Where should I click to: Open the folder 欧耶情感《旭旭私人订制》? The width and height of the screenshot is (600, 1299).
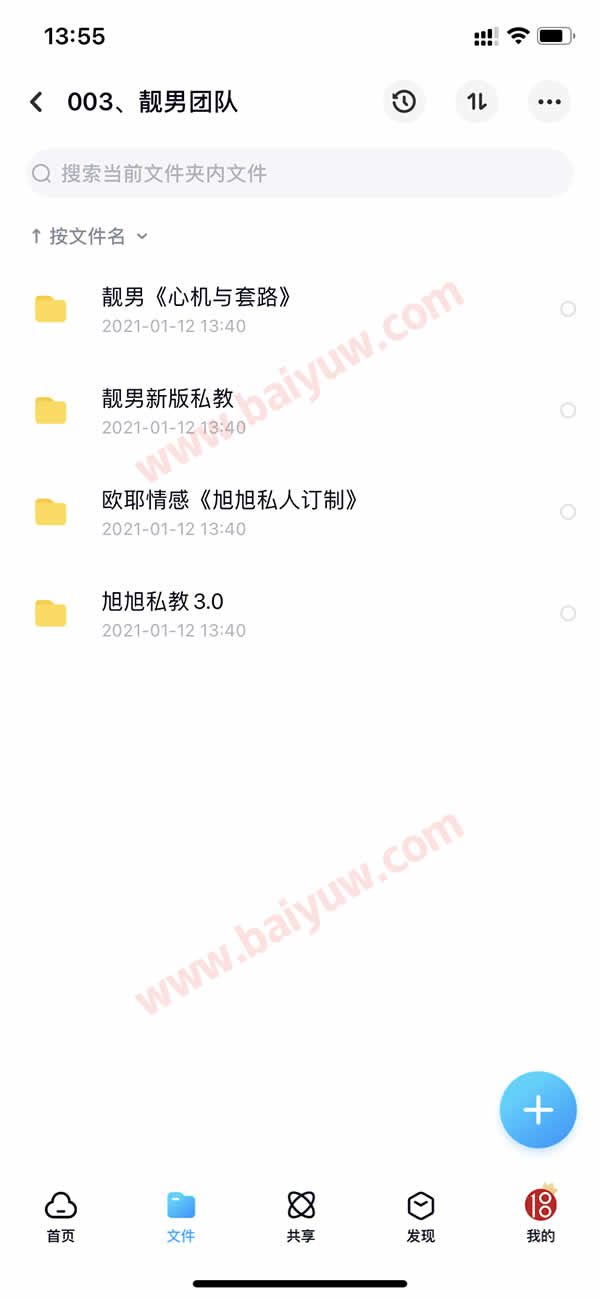coord(300,512)
